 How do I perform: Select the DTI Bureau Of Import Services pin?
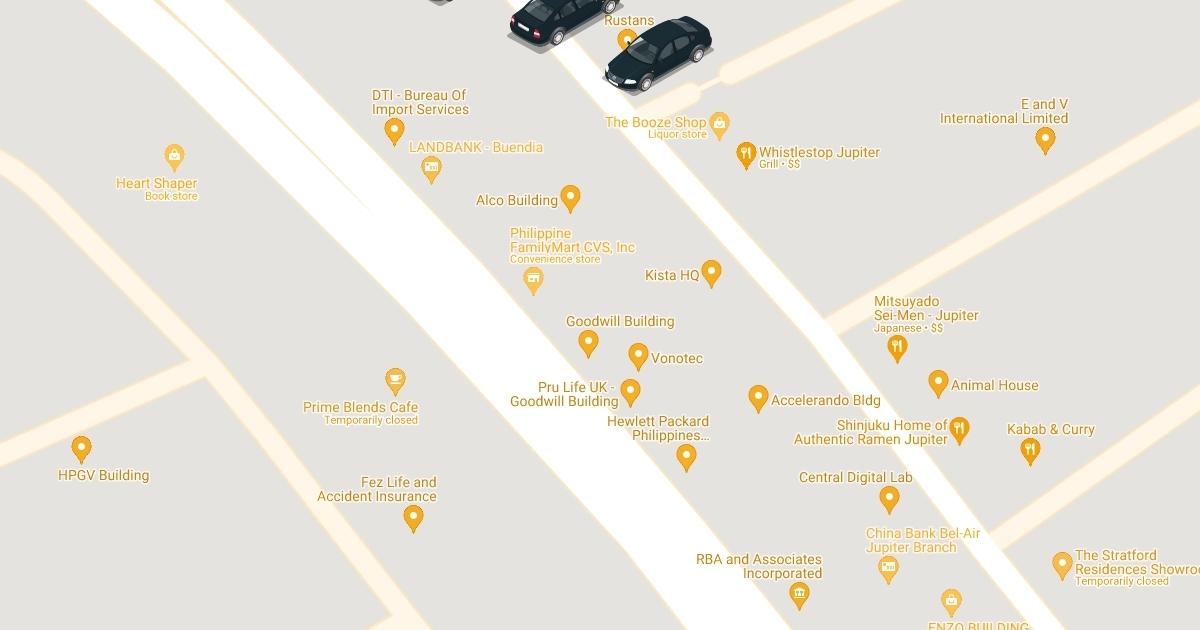pos(394,130)
